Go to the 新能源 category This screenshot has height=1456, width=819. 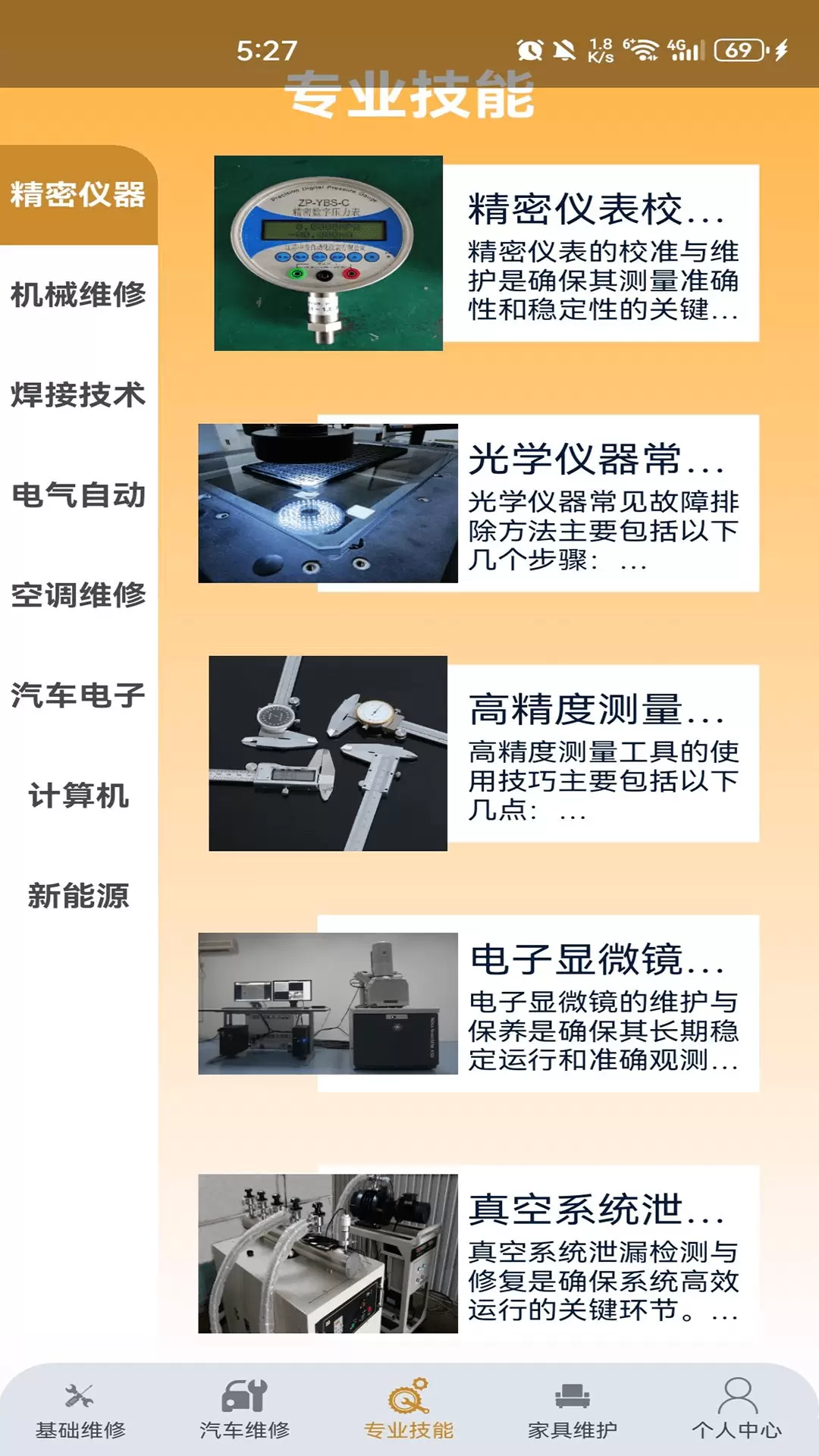click(x=78, y=896)
